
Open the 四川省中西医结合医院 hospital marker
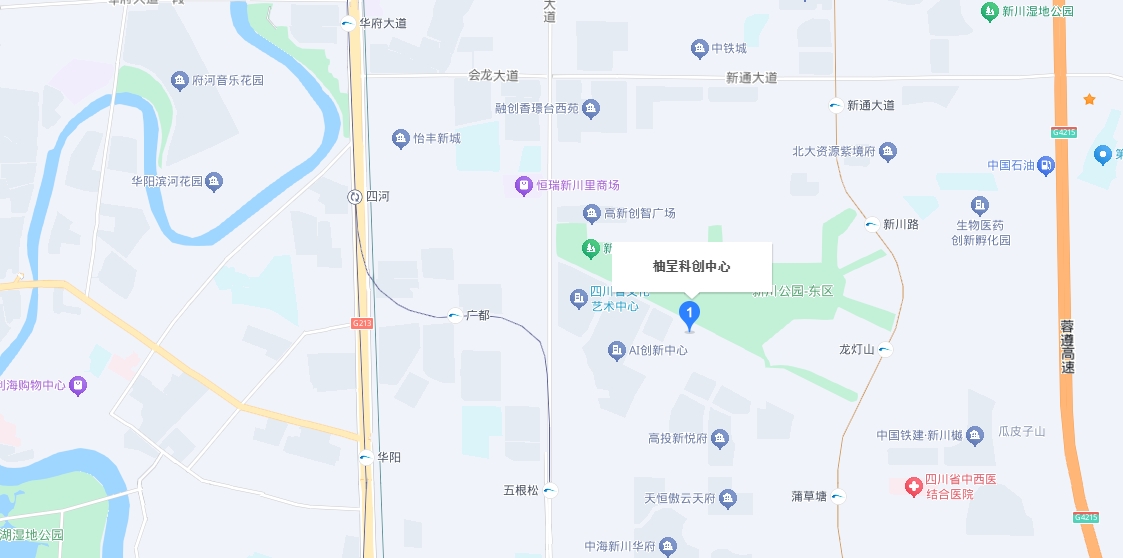coord(912,487)
